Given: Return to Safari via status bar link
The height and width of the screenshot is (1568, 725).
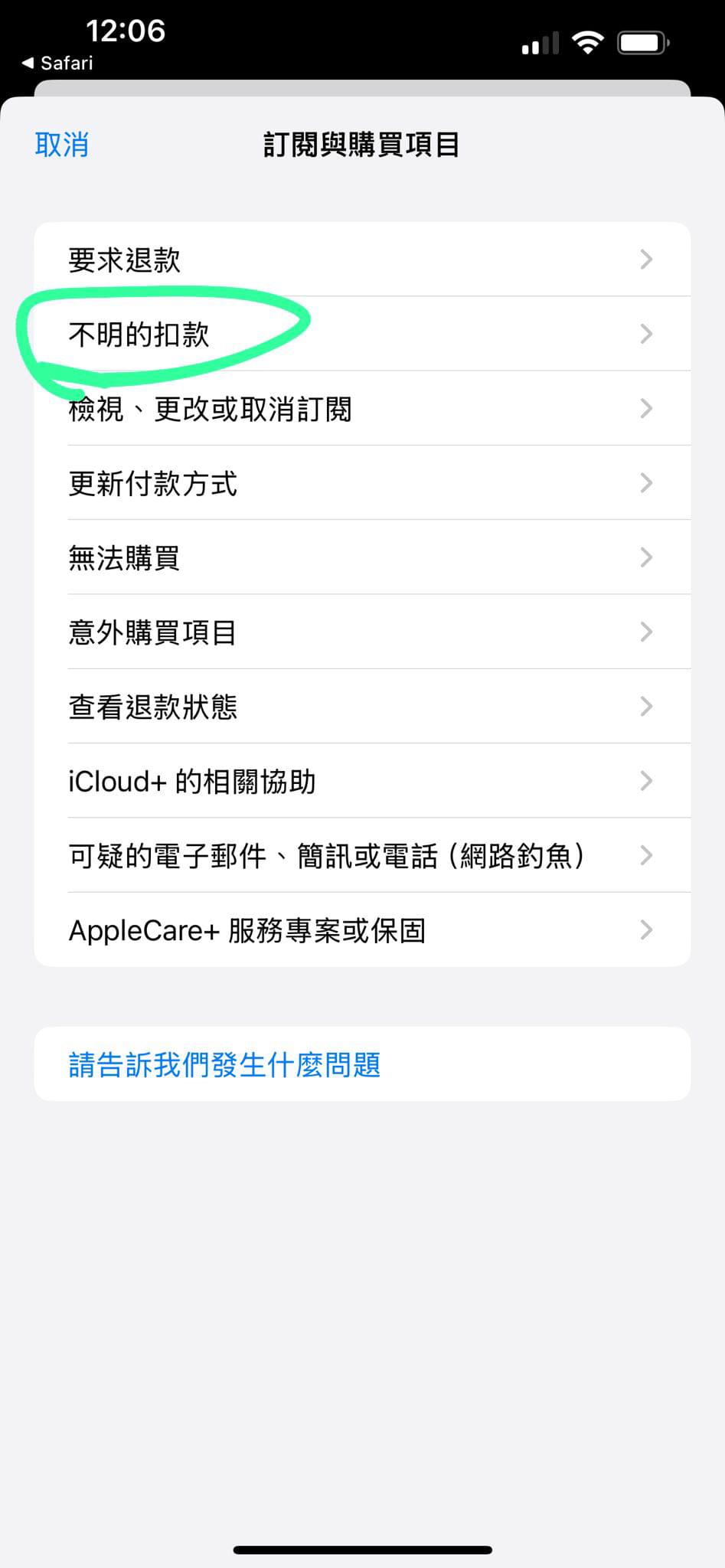Looking at the screenshot, I should (57, 63).
